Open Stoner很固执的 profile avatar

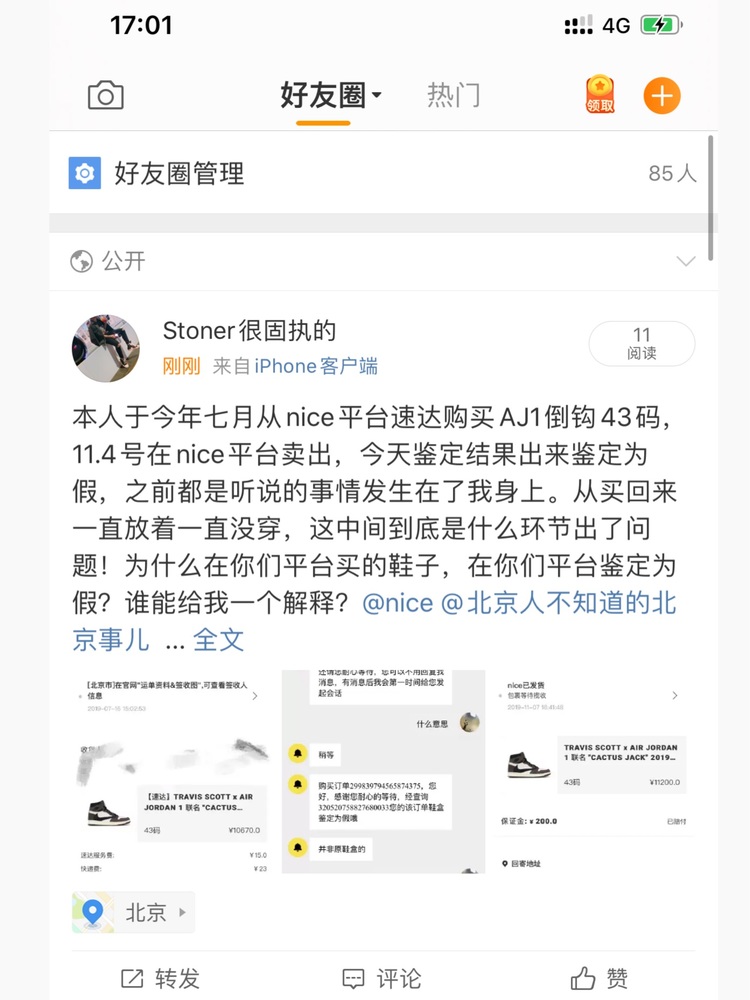point(106,349)
